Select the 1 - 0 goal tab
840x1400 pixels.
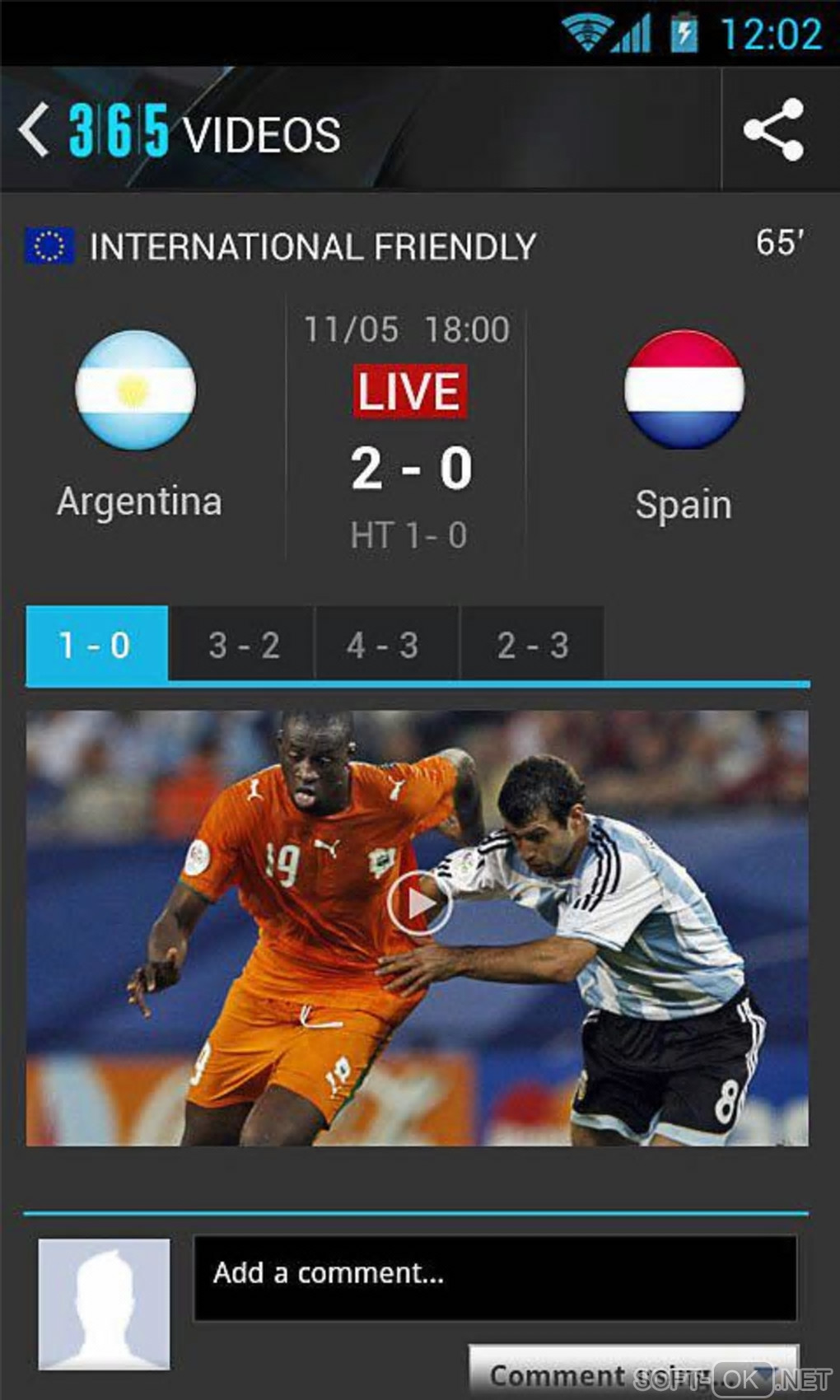[96, 644]
